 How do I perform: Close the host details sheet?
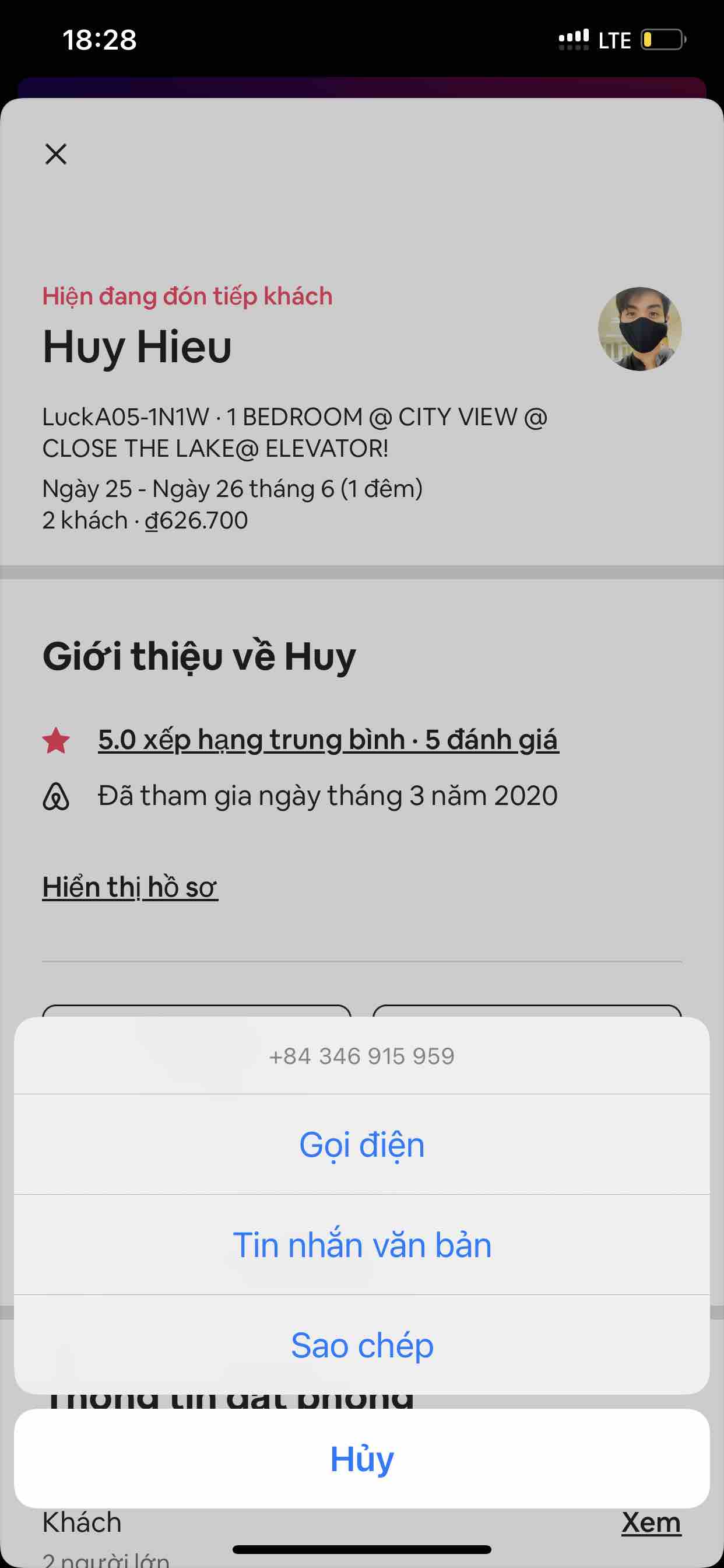[x=56, y=154]
